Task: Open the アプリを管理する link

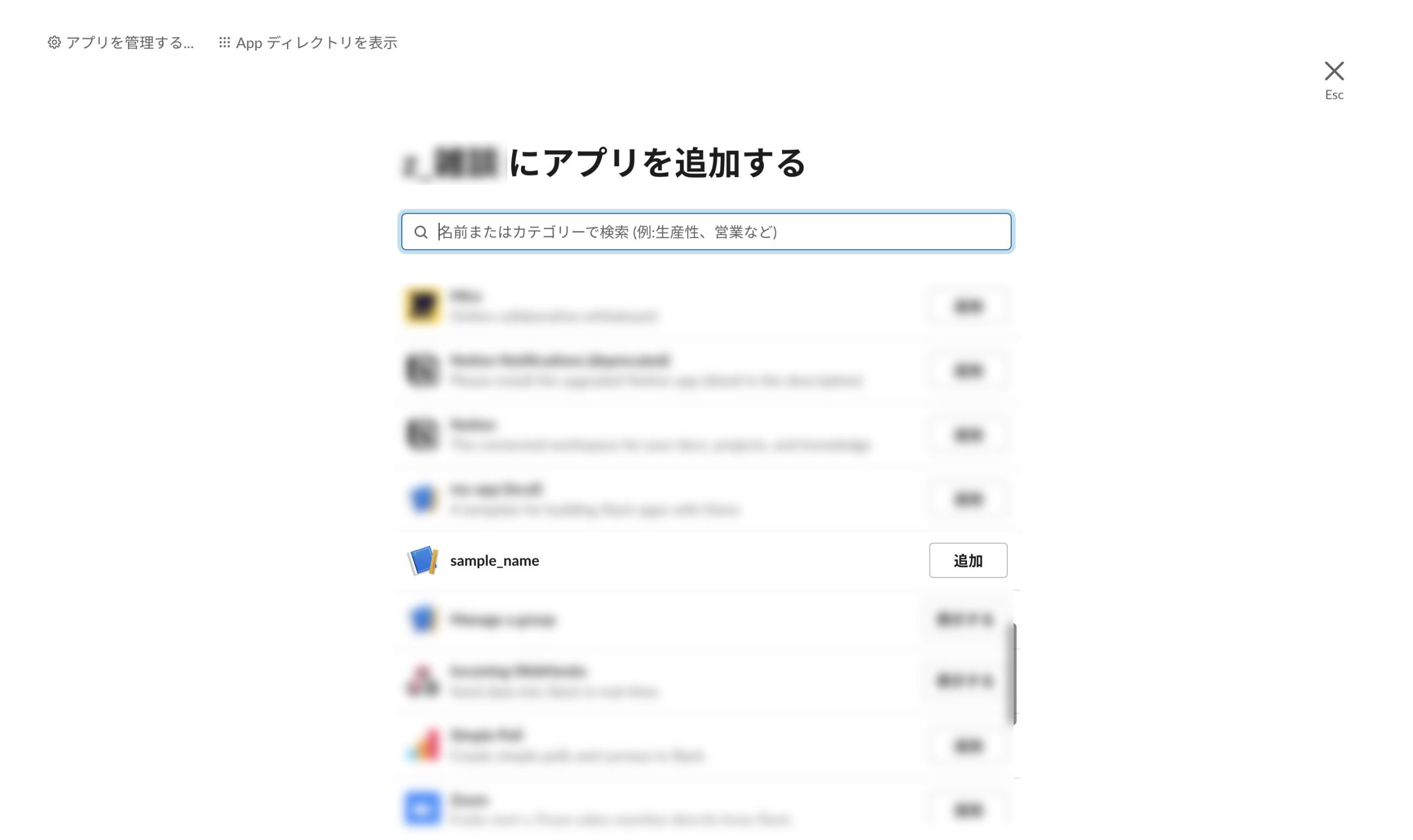Action: 120,42
